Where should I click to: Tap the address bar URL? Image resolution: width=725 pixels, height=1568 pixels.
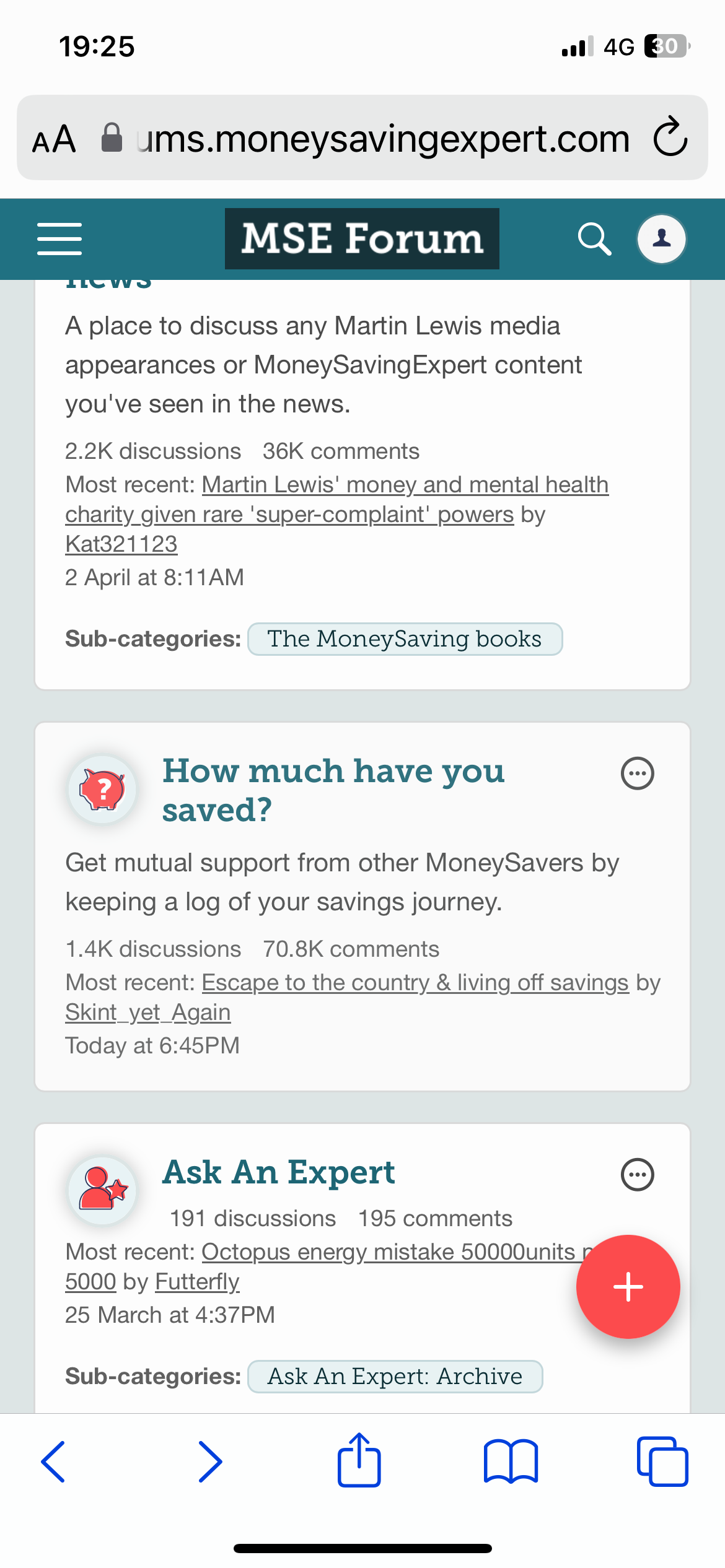(383, 138)
